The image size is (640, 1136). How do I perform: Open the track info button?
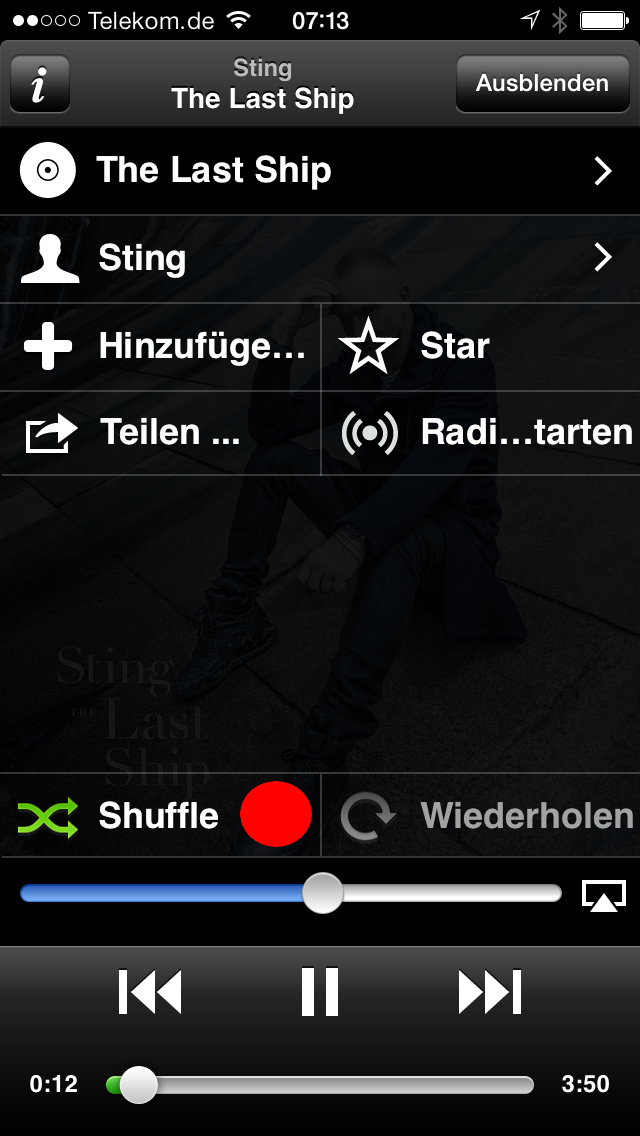pos(39,84)
